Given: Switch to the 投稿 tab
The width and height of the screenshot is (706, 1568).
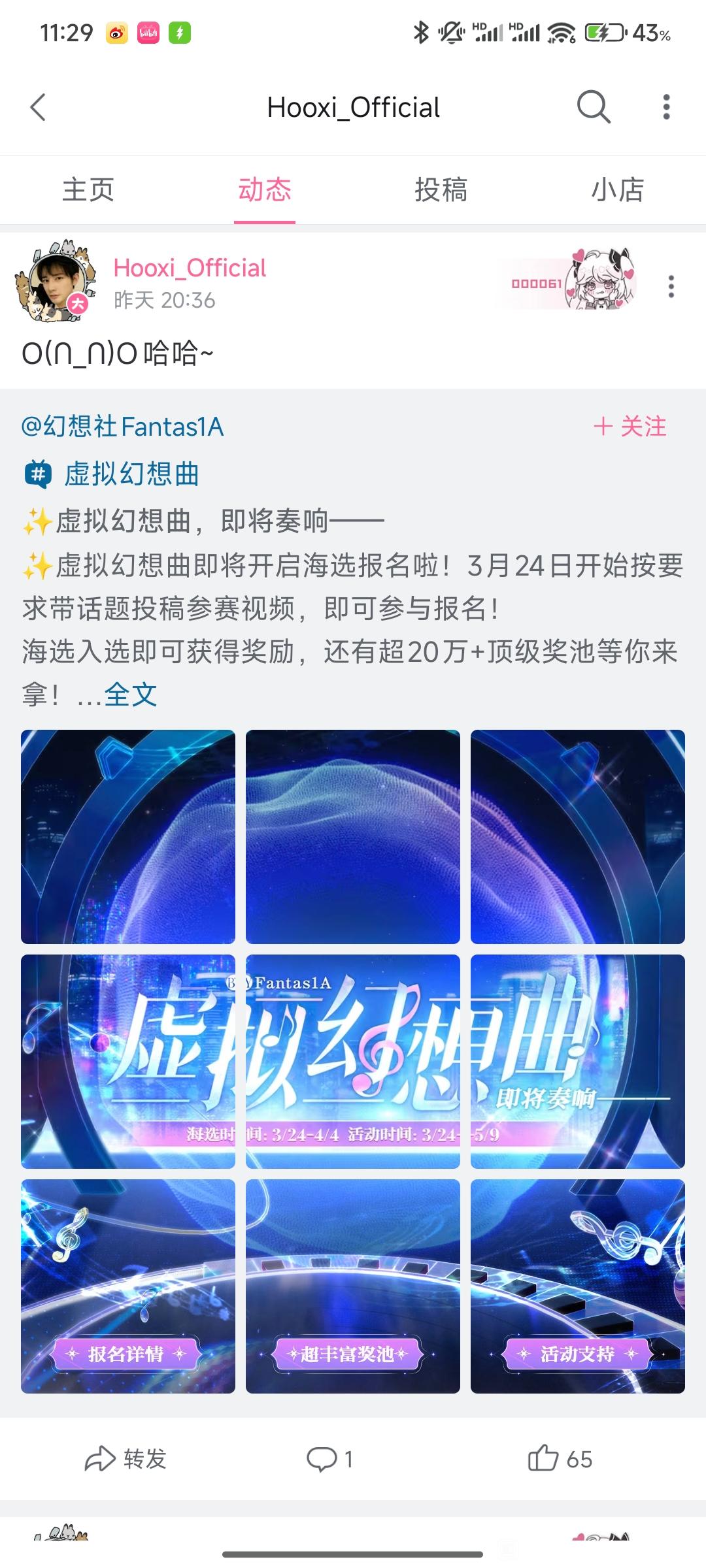Looking at the screenshot, I should tap(441, 190).
